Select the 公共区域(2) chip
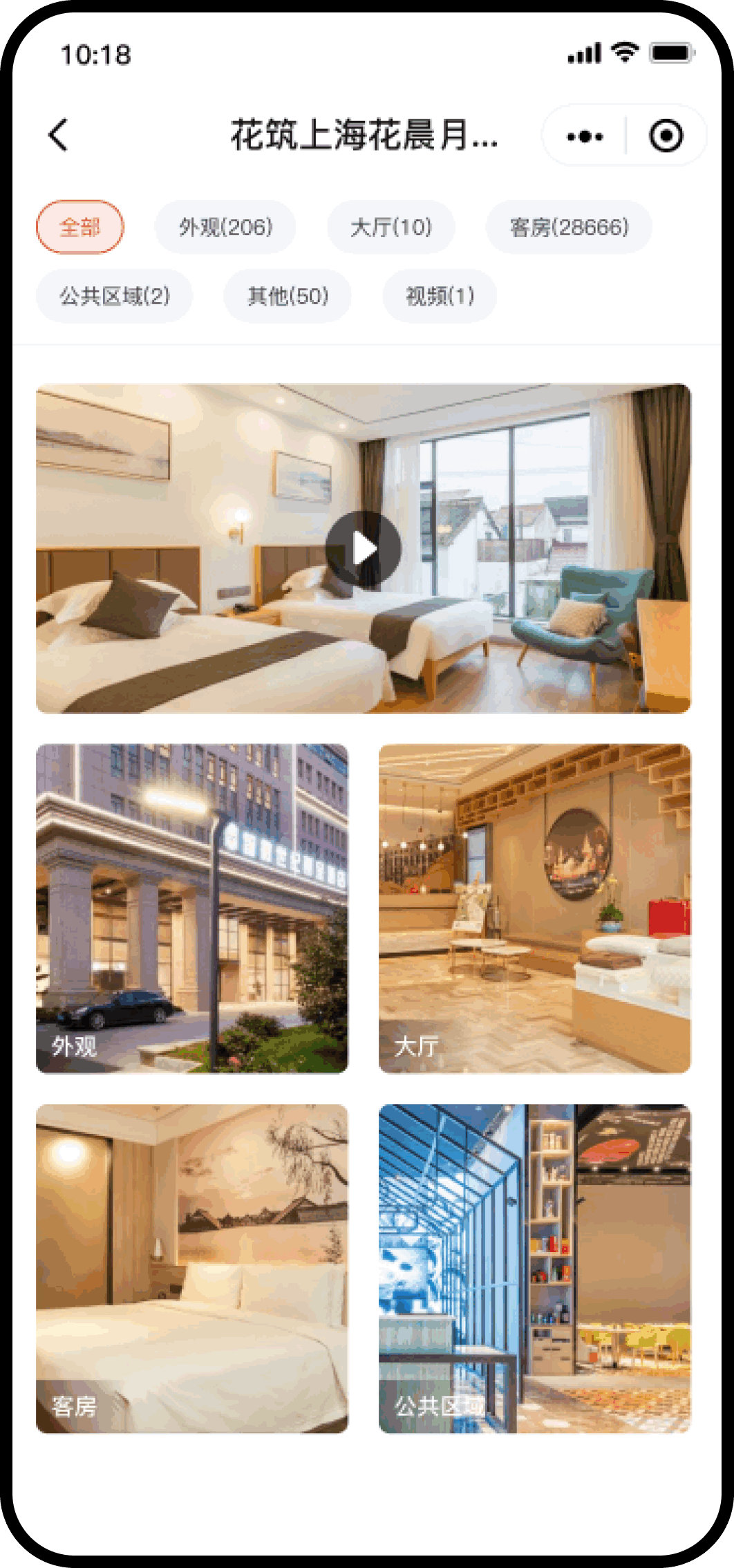The height and width of the screenshot is (1568, 734). point(114,296)
